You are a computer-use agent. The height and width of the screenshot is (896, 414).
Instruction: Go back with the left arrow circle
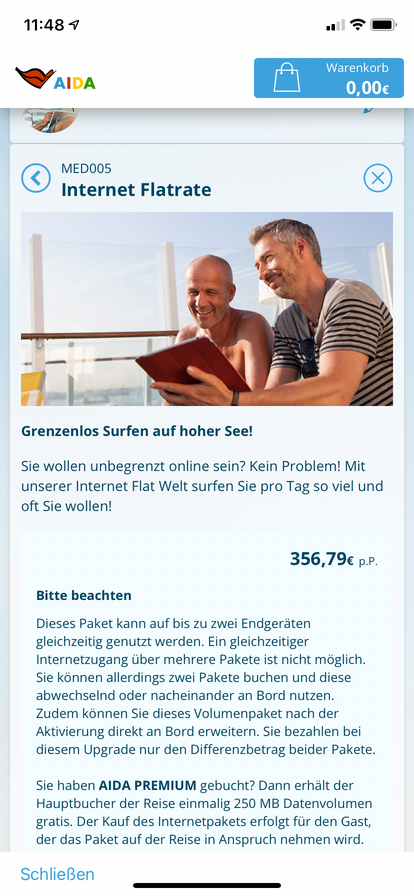click(36, 178)
